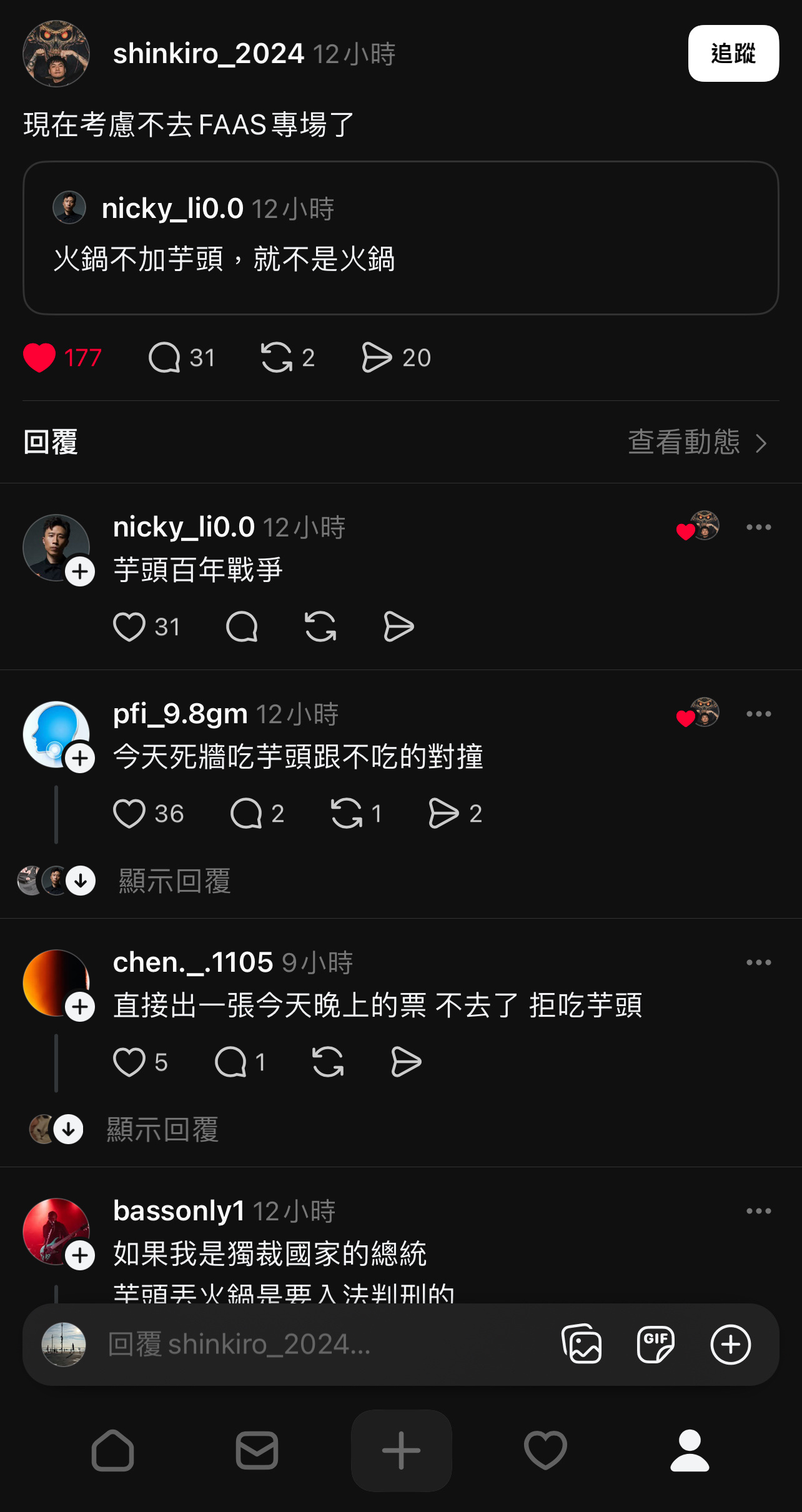Expand 顯示回覆 under chen.__.1105's reply
This screenshot has width=802, height=1512.
[x=162, y=1130]
